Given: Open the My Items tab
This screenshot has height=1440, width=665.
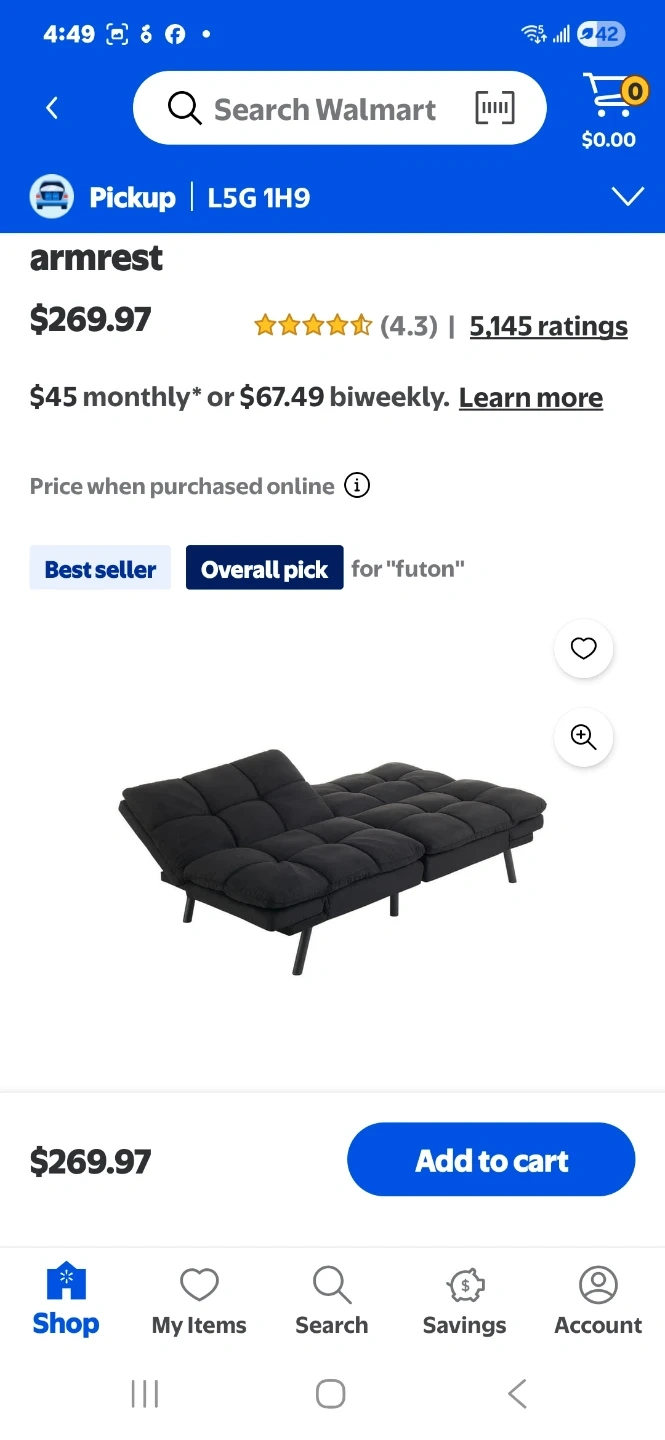Looking at the screenshot, I should coord(199,1300).
